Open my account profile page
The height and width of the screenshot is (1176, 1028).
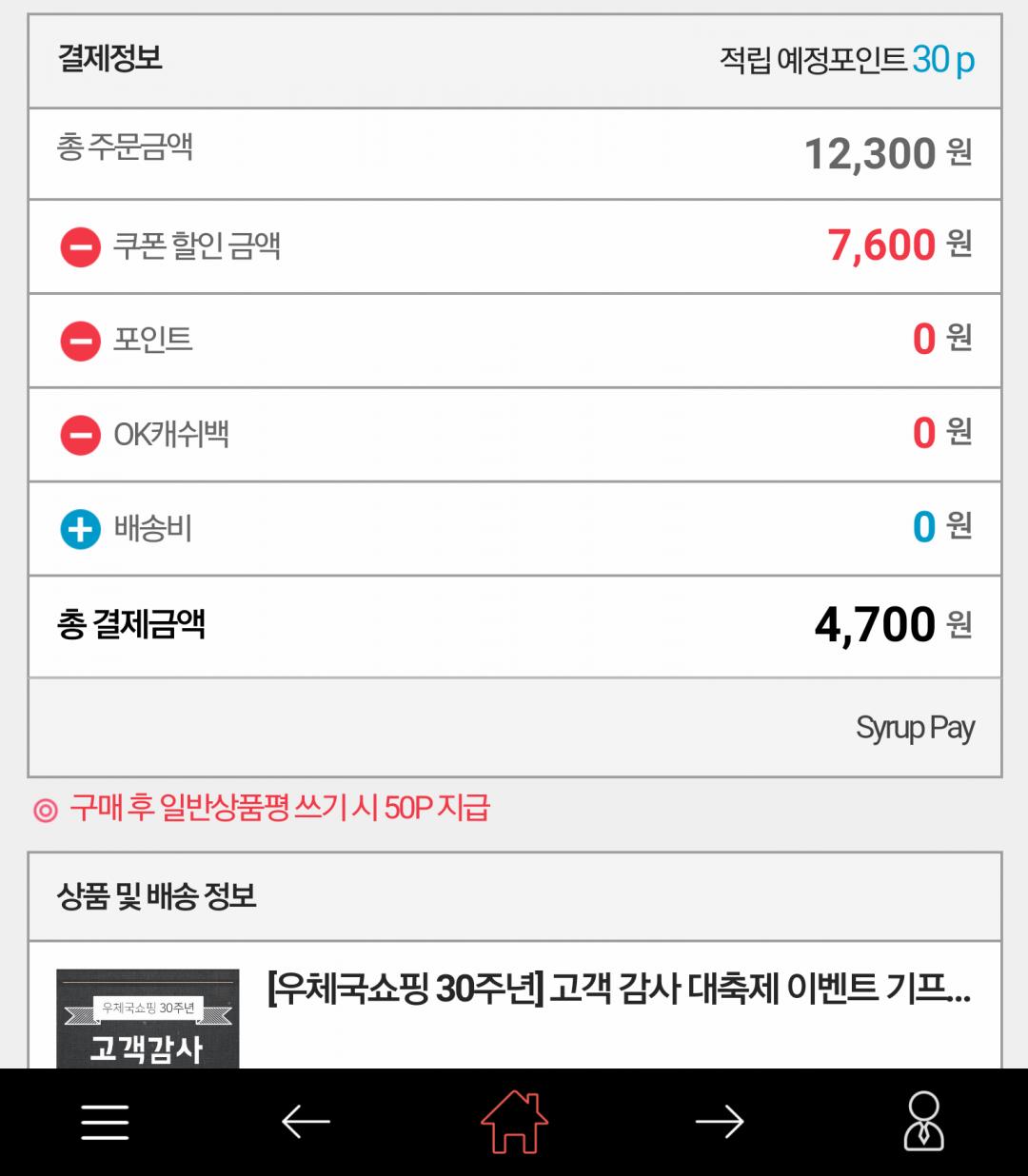click(x=922, y=1122)
